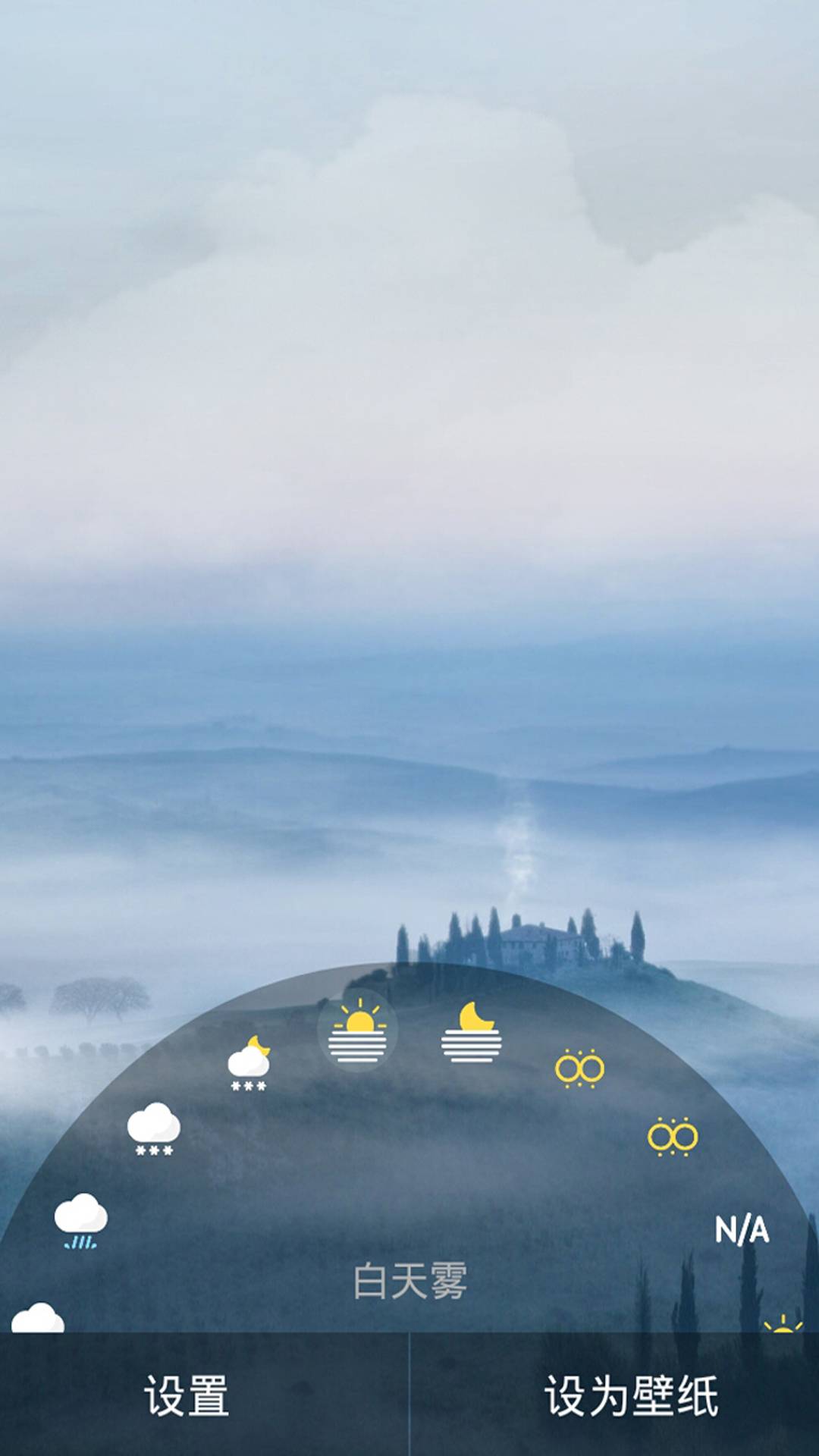Pick the N/A weather option
Screen dimensions: 819x1456
[x=742, y=1229]
